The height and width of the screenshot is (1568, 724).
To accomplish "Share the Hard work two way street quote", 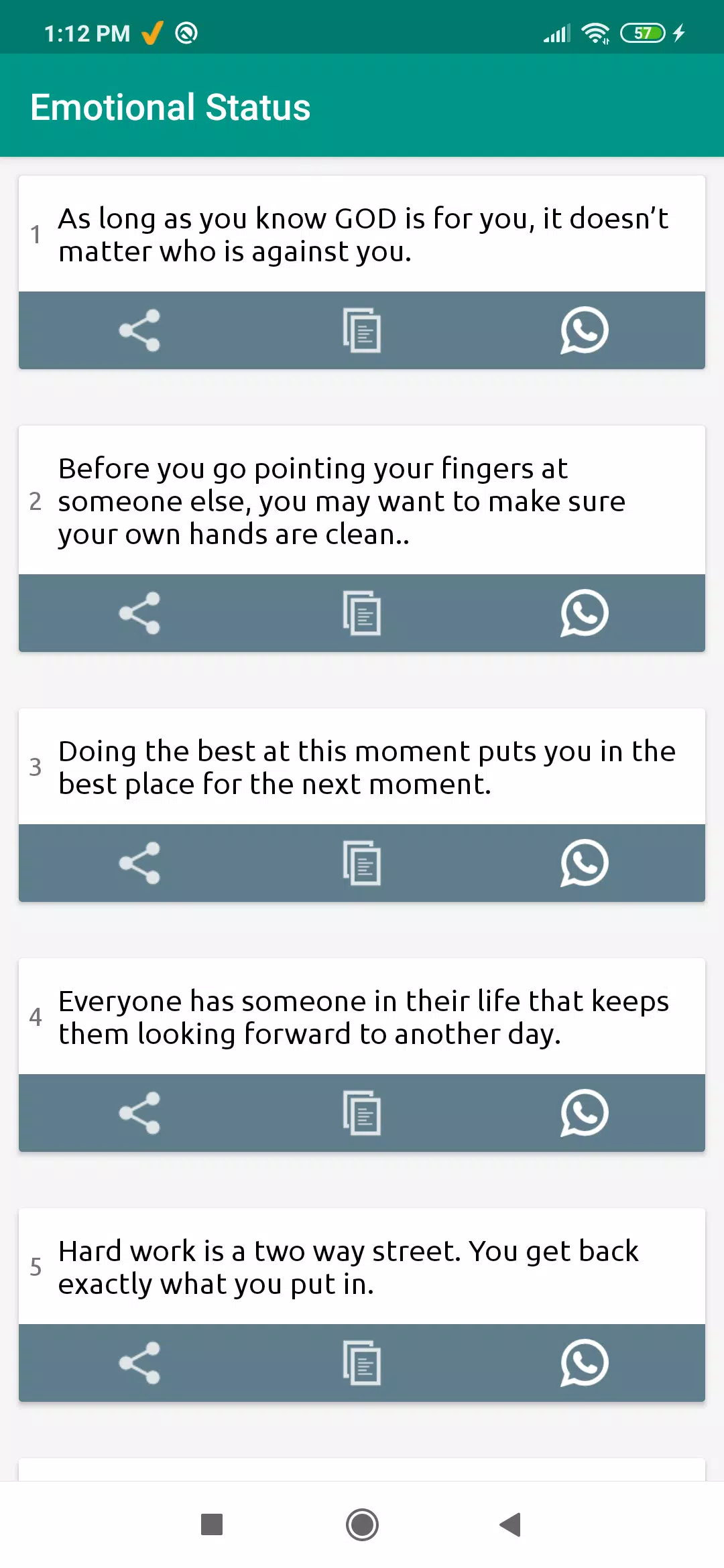I will click(139, 1363).
